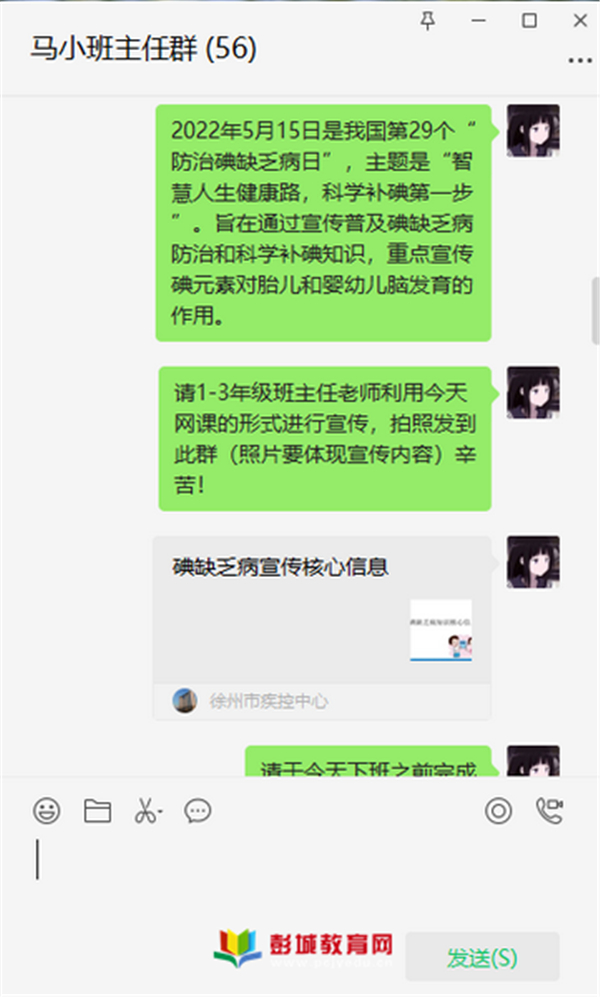This screenshot has height=997, width=600.
Task: Close the chat window
Action: tap(580, 21)
